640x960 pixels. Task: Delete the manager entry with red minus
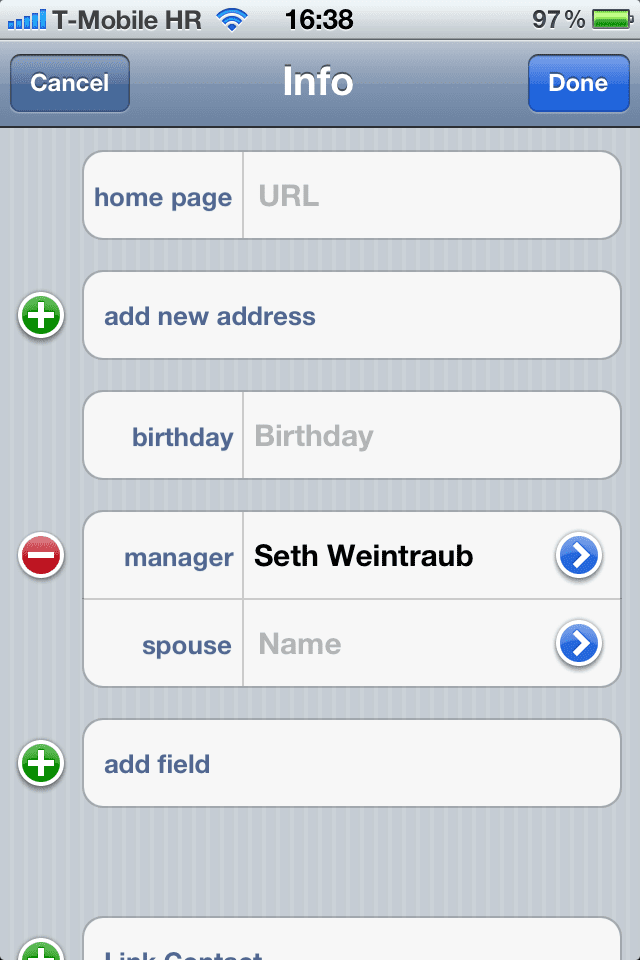[x=41, y=556]
